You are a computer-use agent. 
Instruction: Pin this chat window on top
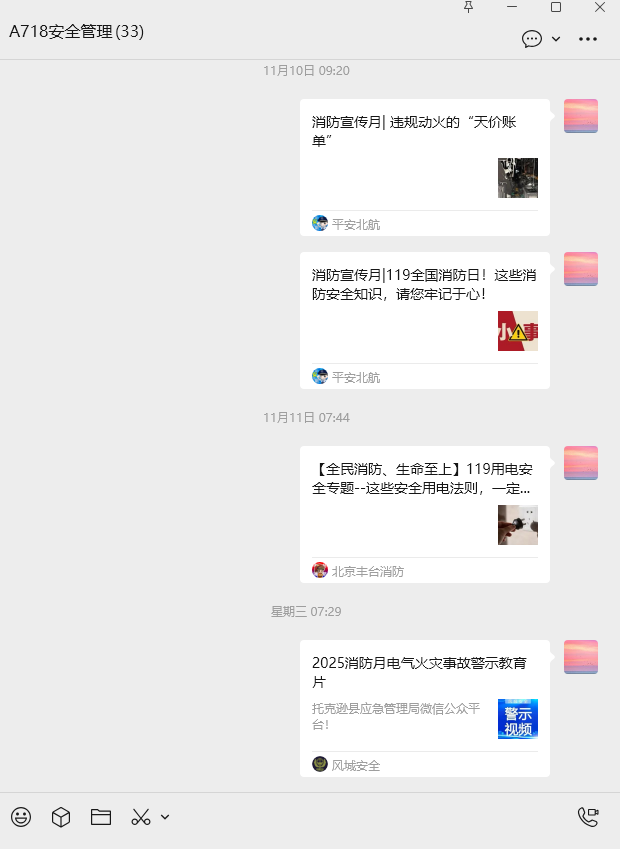[x=469, y=7]
